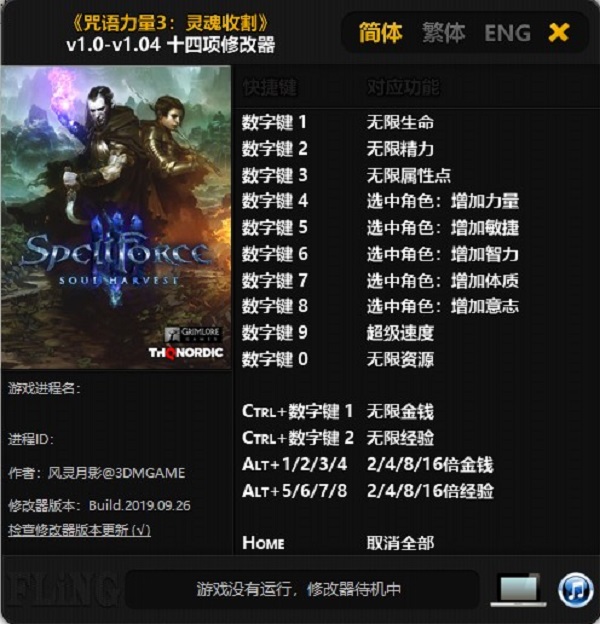
Task: Switch language to 简体
Action: 381,32
